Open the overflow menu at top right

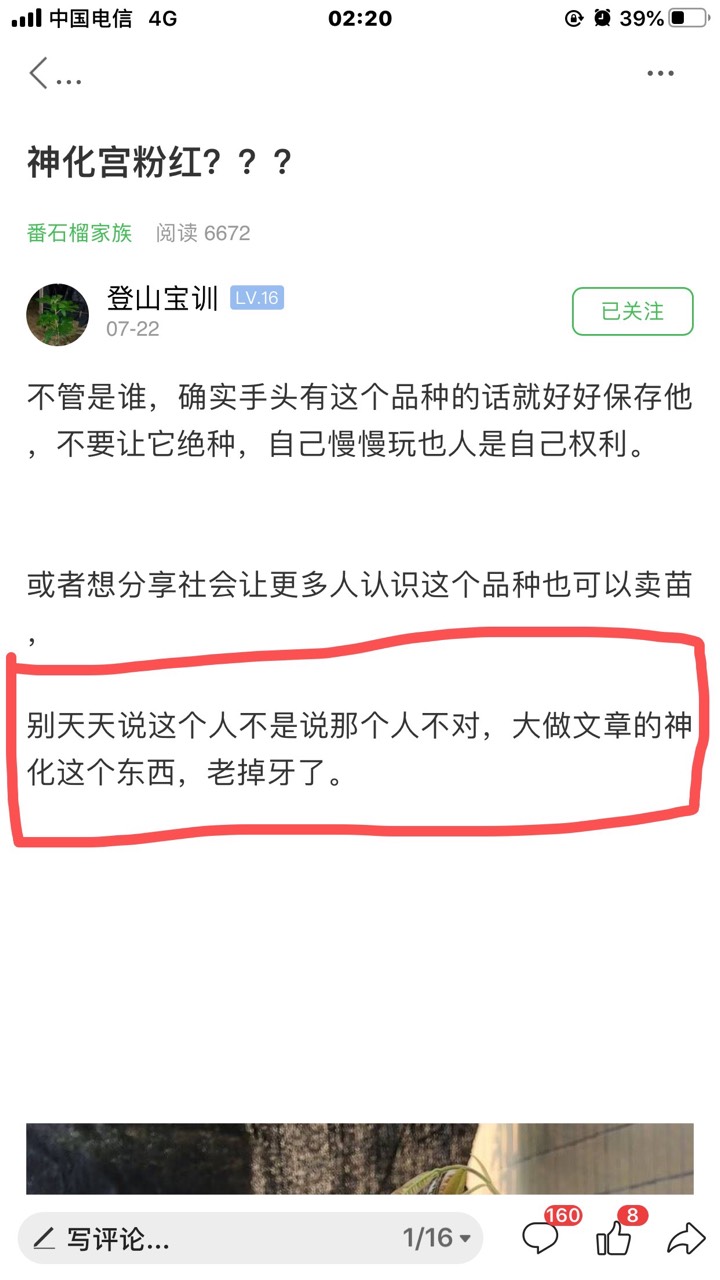click(x=660, y=73)
